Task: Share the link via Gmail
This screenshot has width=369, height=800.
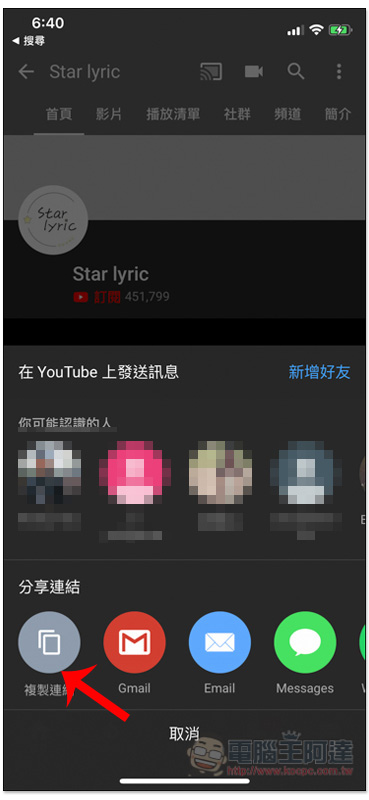Action: 134,642
